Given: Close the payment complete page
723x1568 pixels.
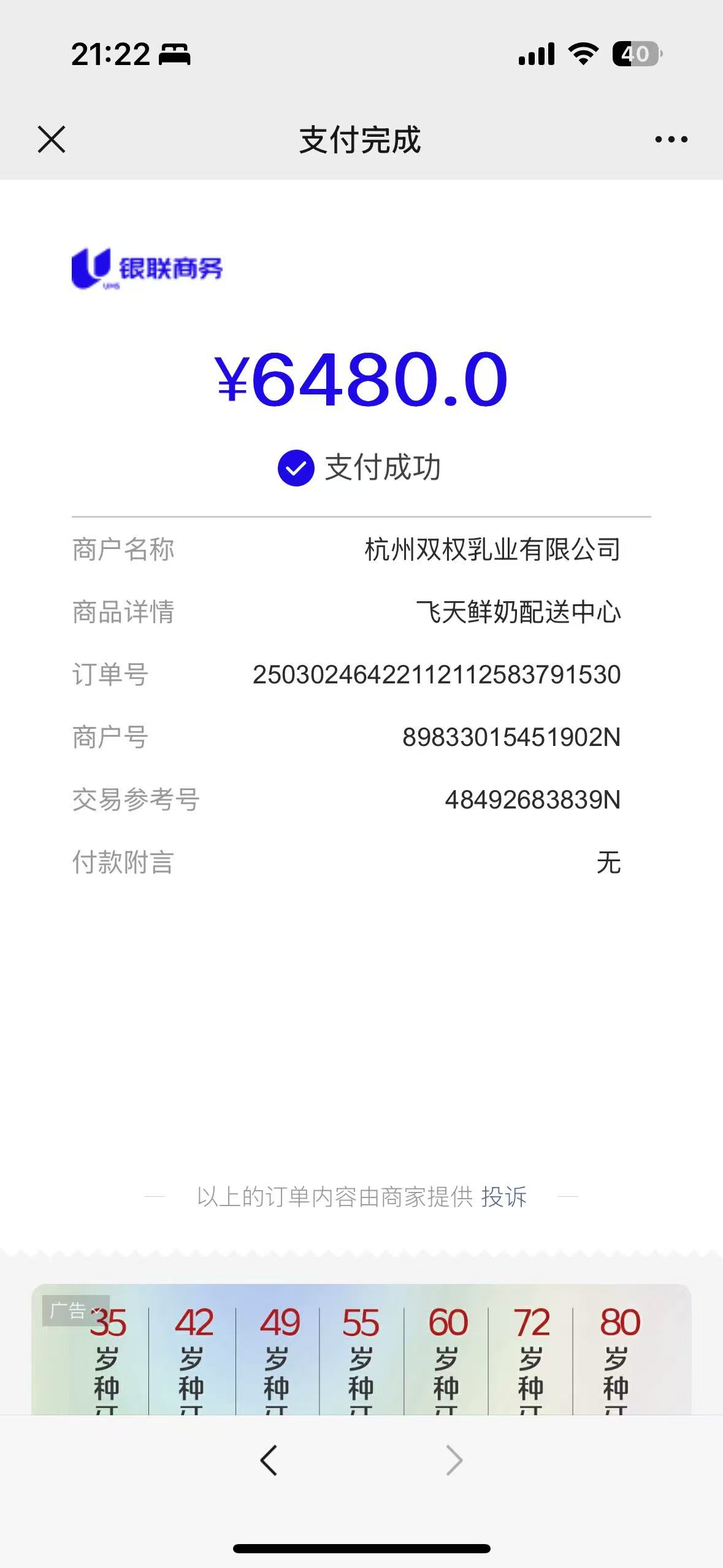Looking at the screenshot, I should 52,139.
